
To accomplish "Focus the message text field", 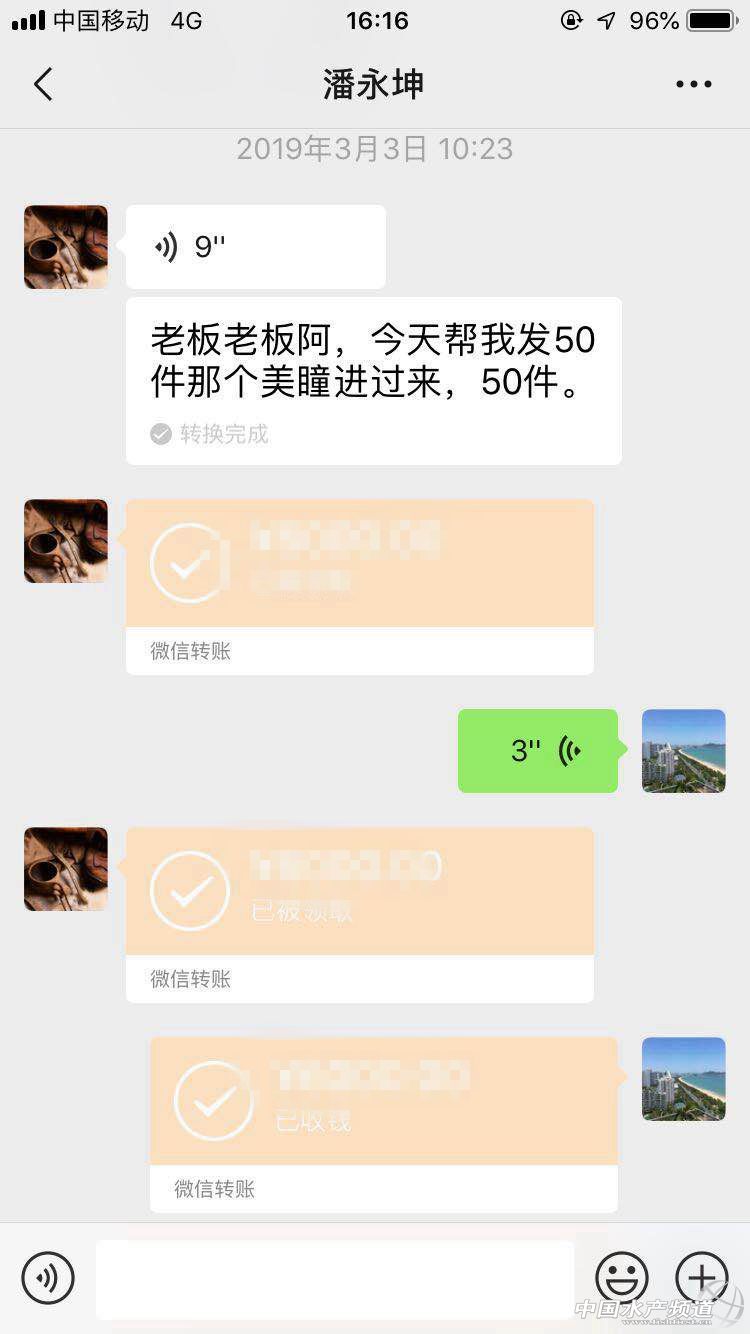I will coord(335,1279).
